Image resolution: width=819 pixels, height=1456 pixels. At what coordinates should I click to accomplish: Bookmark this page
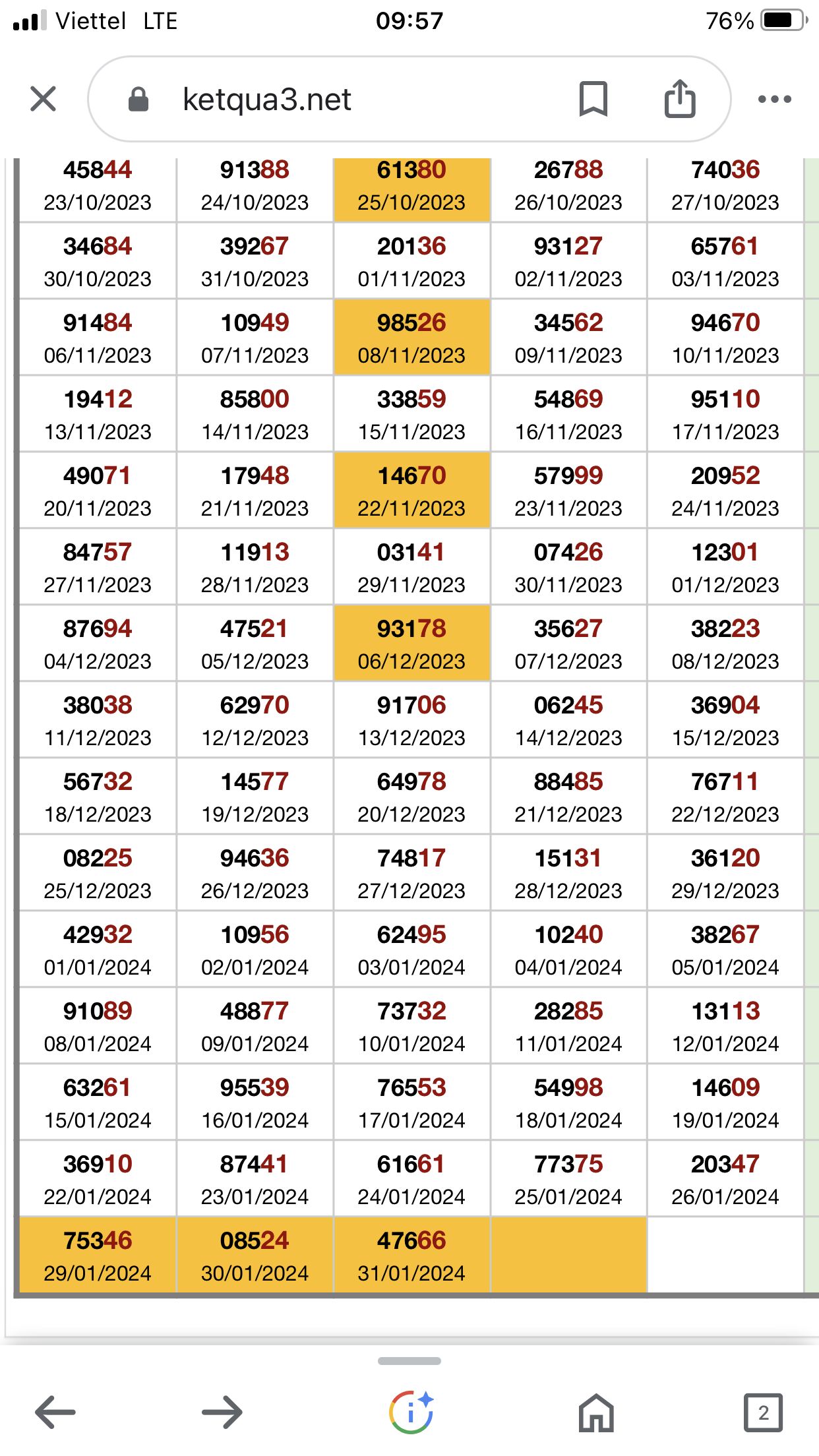click(x=593, y=99)
